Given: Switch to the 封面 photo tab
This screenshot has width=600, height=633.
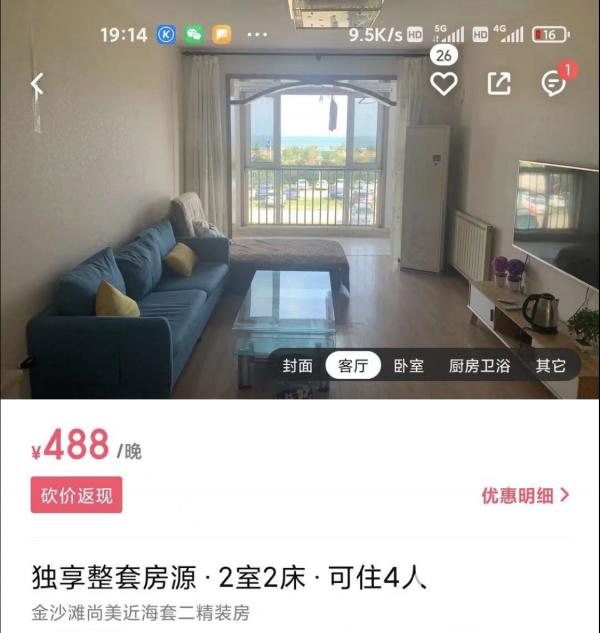Looking at the screenshot, I should (297, 366).
